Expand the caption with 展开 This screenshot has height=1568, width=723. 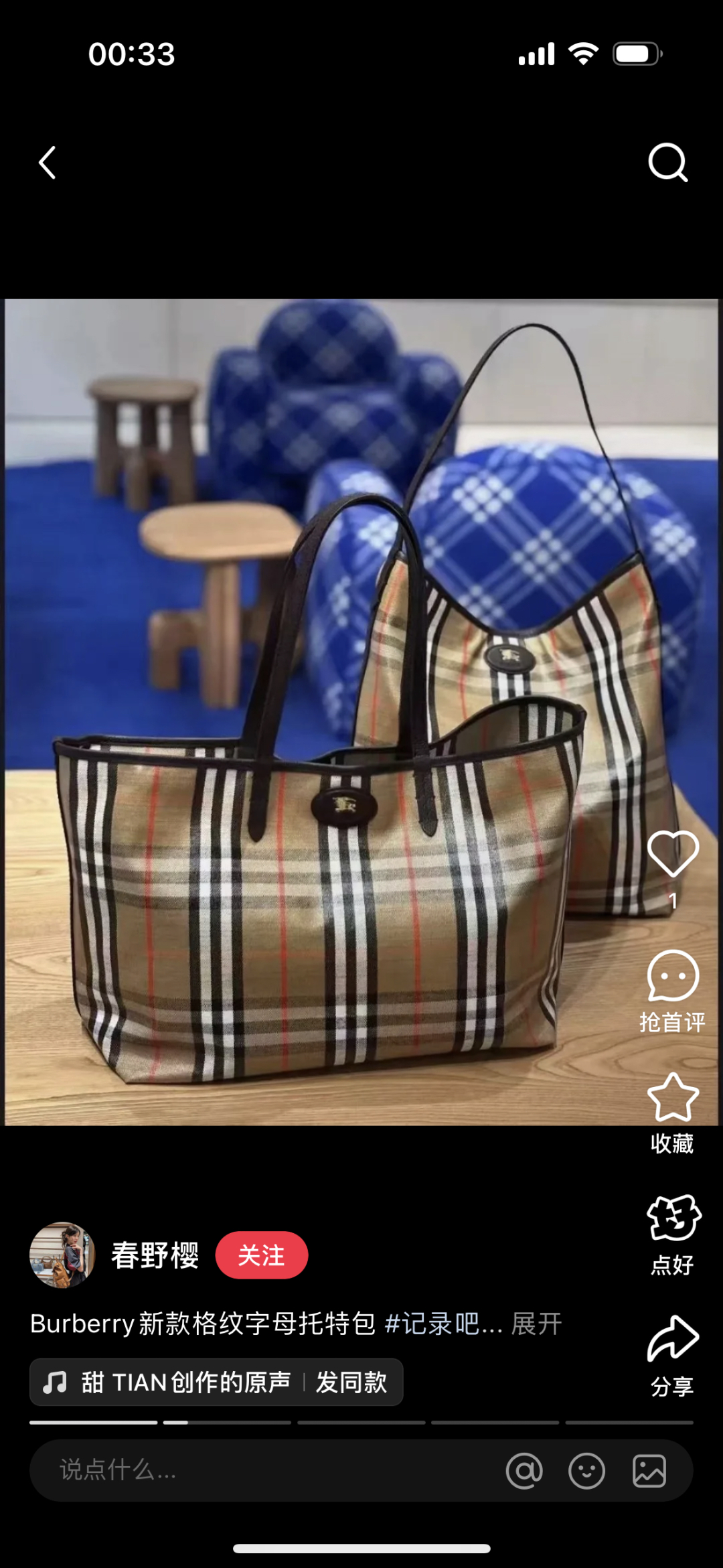(537, 1324)
